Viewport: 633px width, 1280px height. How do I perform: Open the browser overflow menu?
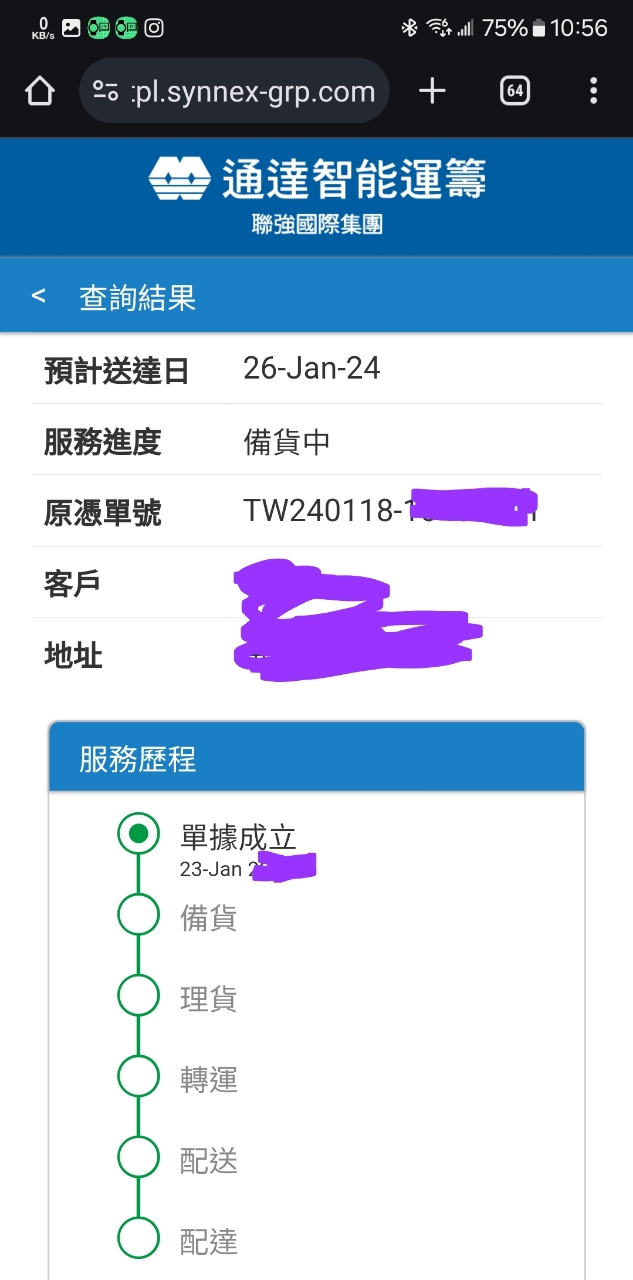pos(593,92)
